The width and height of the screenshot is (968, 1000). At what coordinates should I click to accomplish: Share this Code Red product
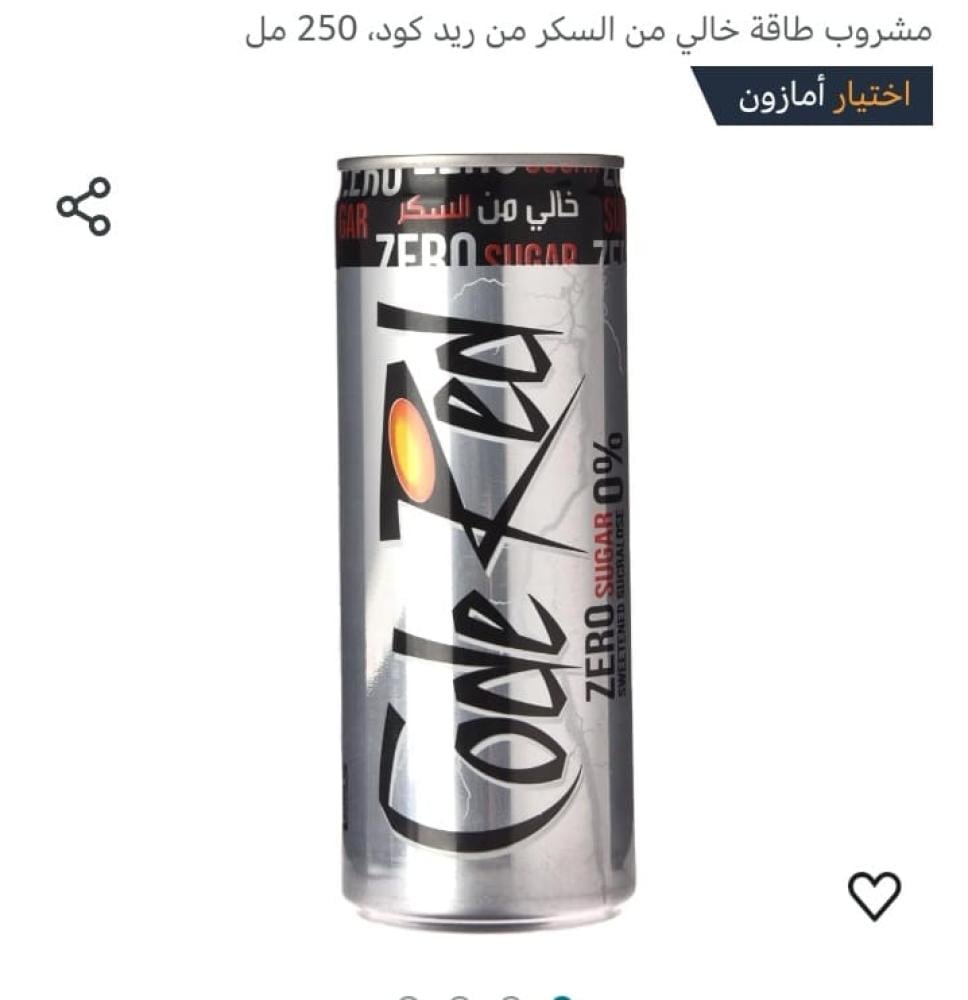[x=84, y=207]
